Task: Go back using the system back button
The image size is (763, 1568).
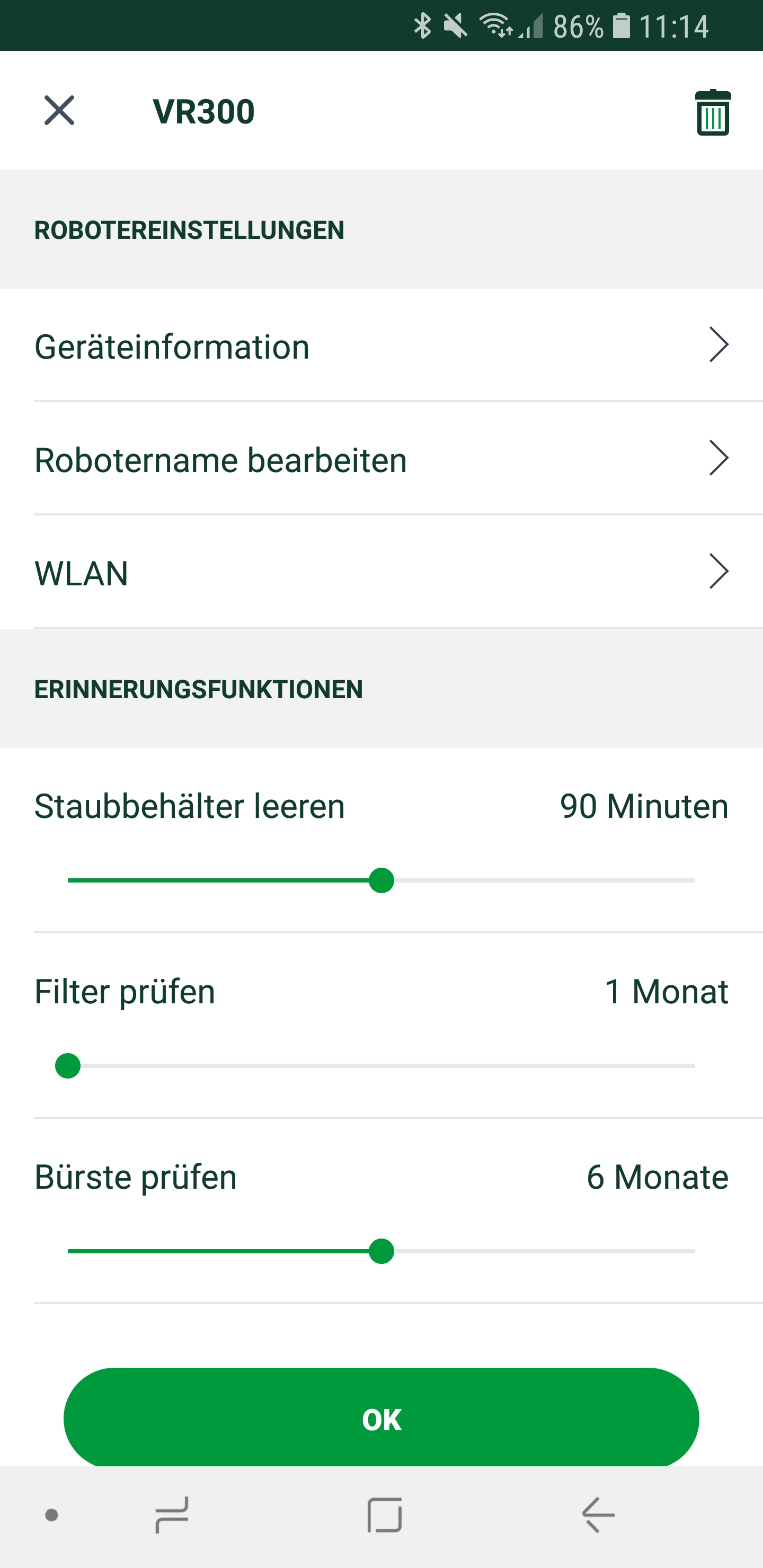Action: 598,1514
